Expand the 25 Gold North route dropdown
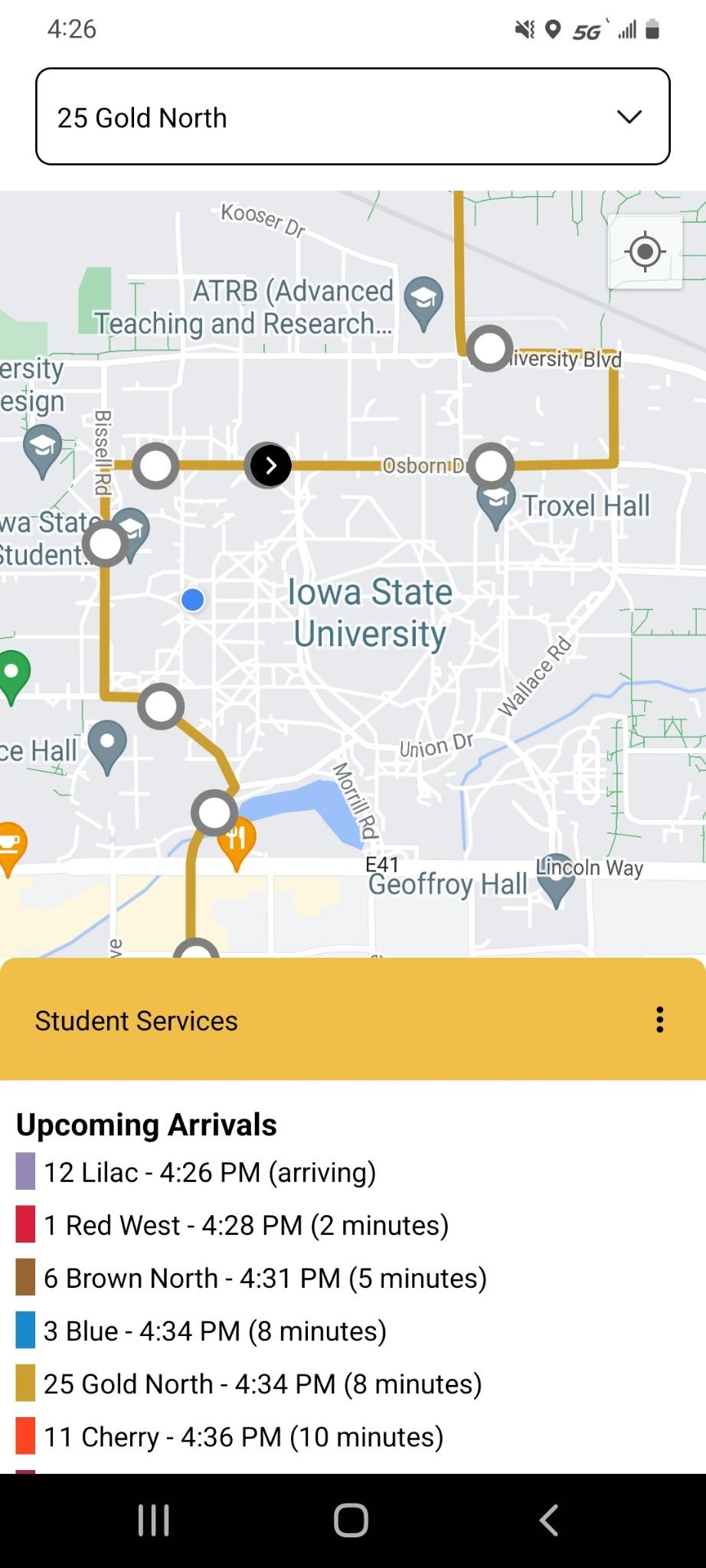The height and width of the screenshot is (1568, 706). [353, 116]
